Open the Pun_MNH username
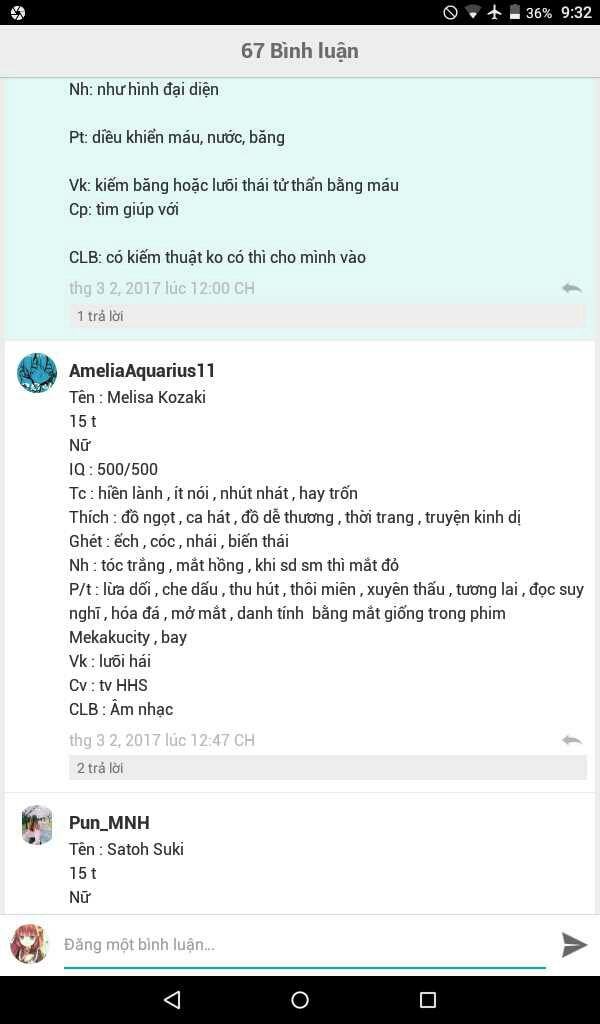600x1024 pixels. (110, 822)
